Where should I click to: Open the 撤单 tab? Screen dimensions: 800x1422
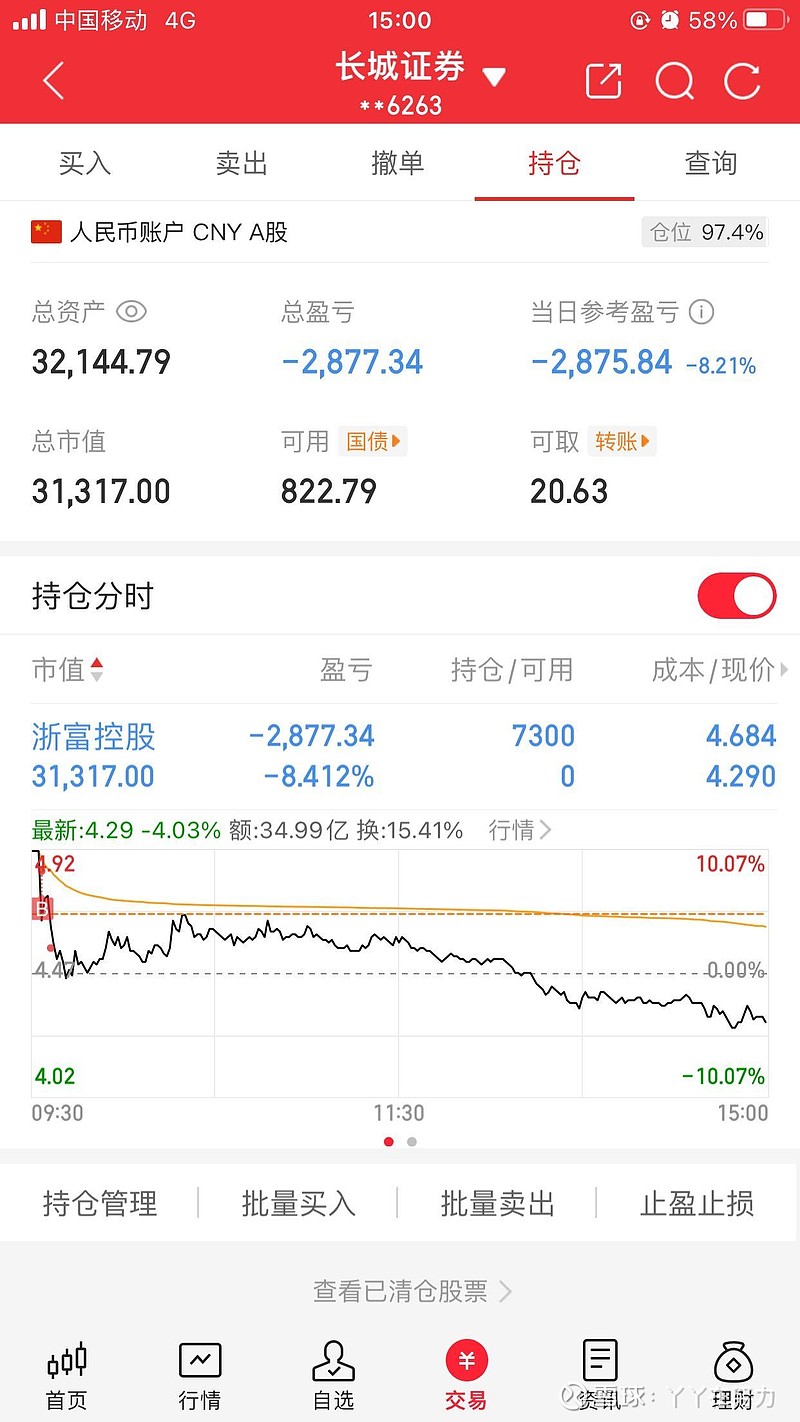(x=398, y=163)
